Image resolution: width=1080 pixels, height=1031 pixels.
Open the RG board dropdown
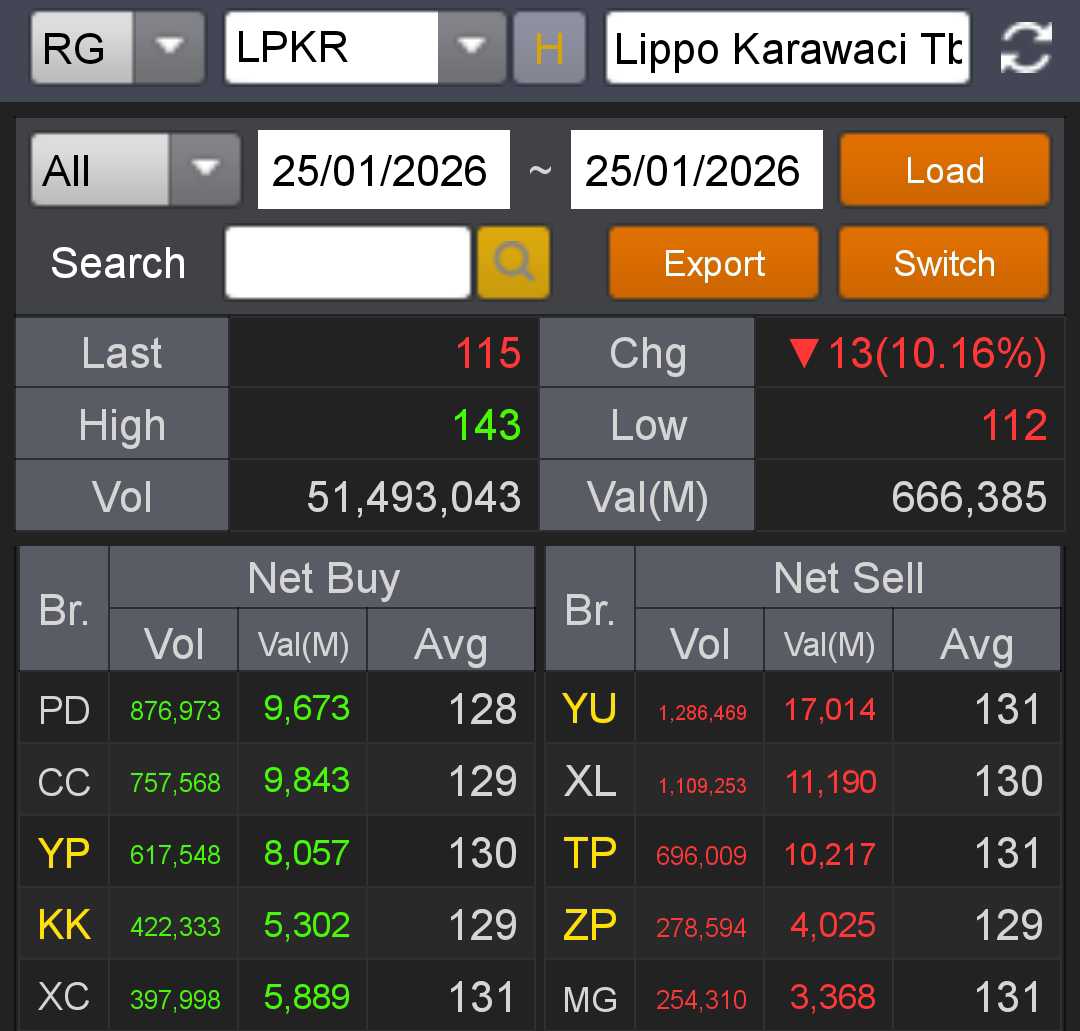coord(168,47)
